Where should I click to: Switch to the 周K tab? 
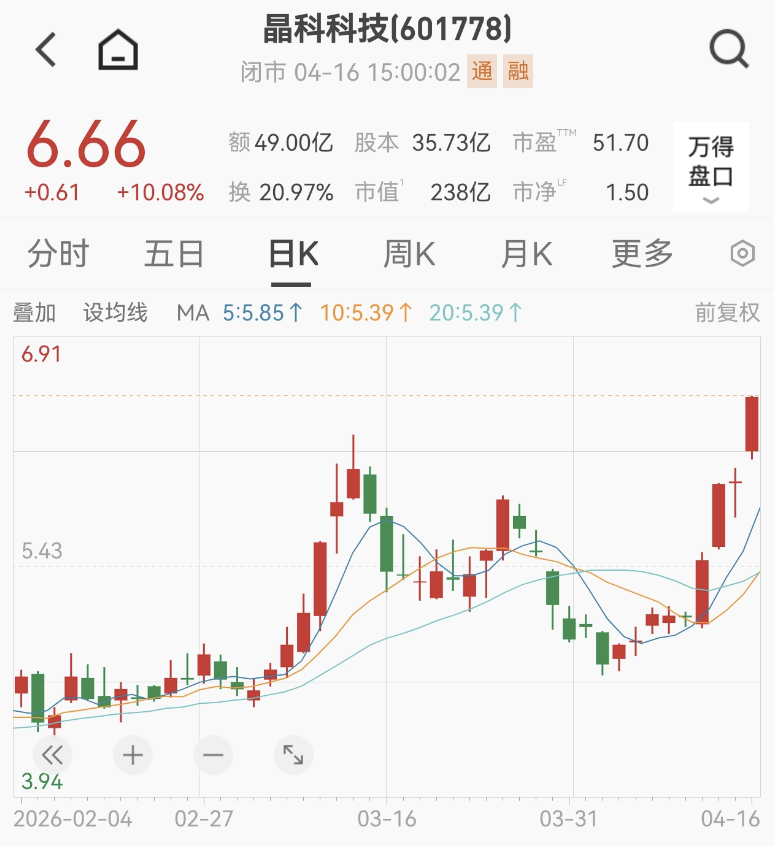click(409, 254)
